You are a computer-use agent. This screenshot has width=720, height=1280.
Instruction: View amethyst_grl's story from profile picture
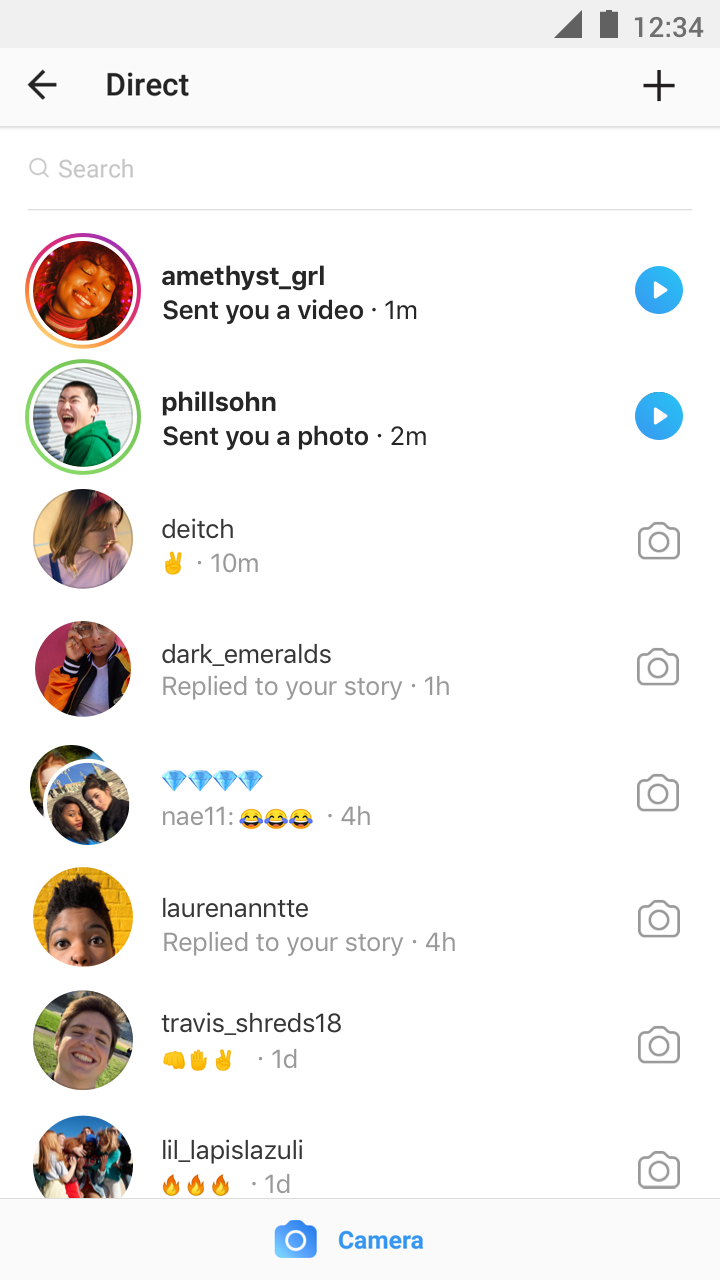pyautogui.click(x=83, y=291)
